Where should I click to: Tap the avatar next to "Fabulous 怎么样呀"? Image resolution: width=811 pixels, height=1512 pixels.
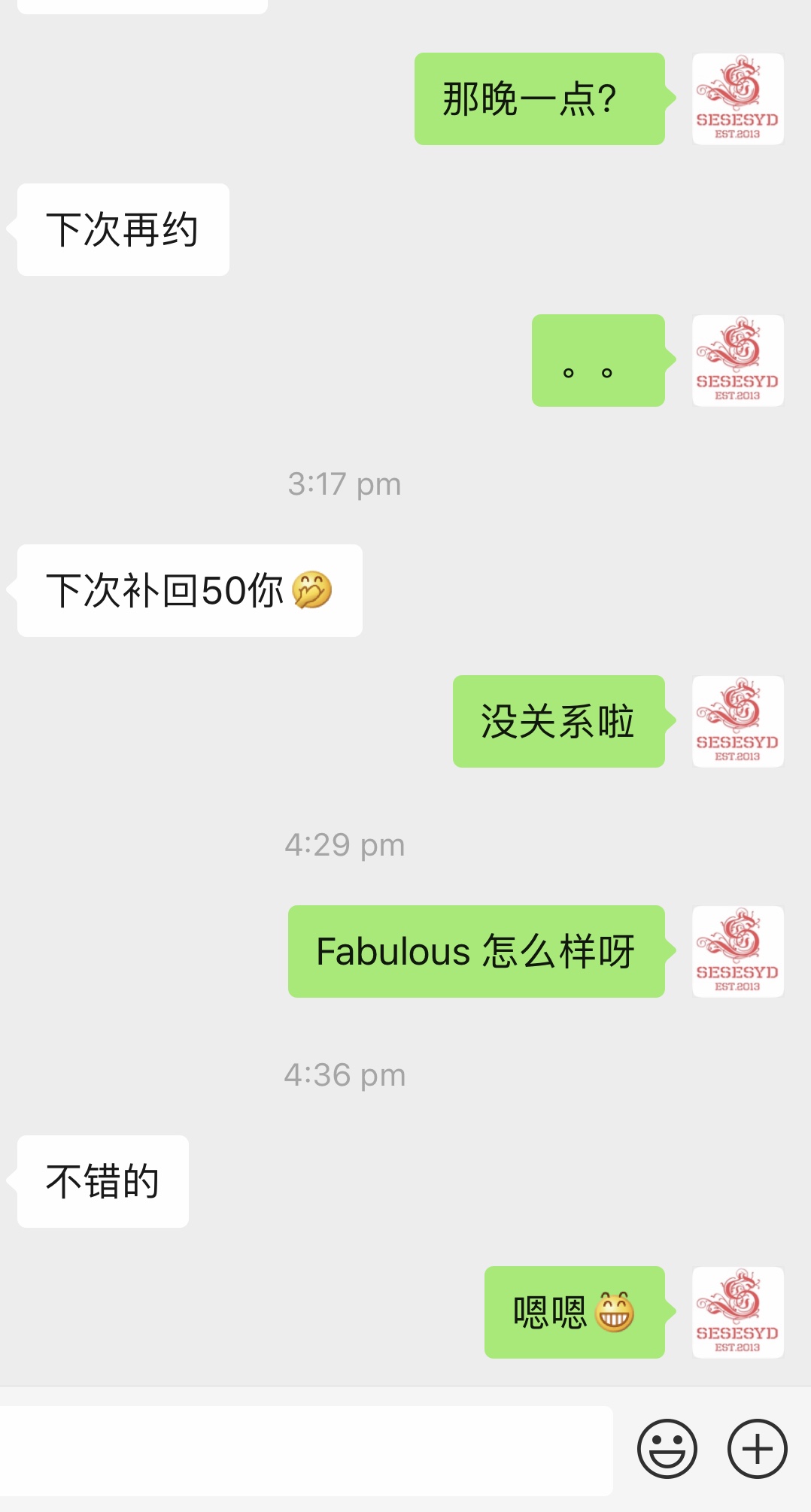tap(737, 951)
